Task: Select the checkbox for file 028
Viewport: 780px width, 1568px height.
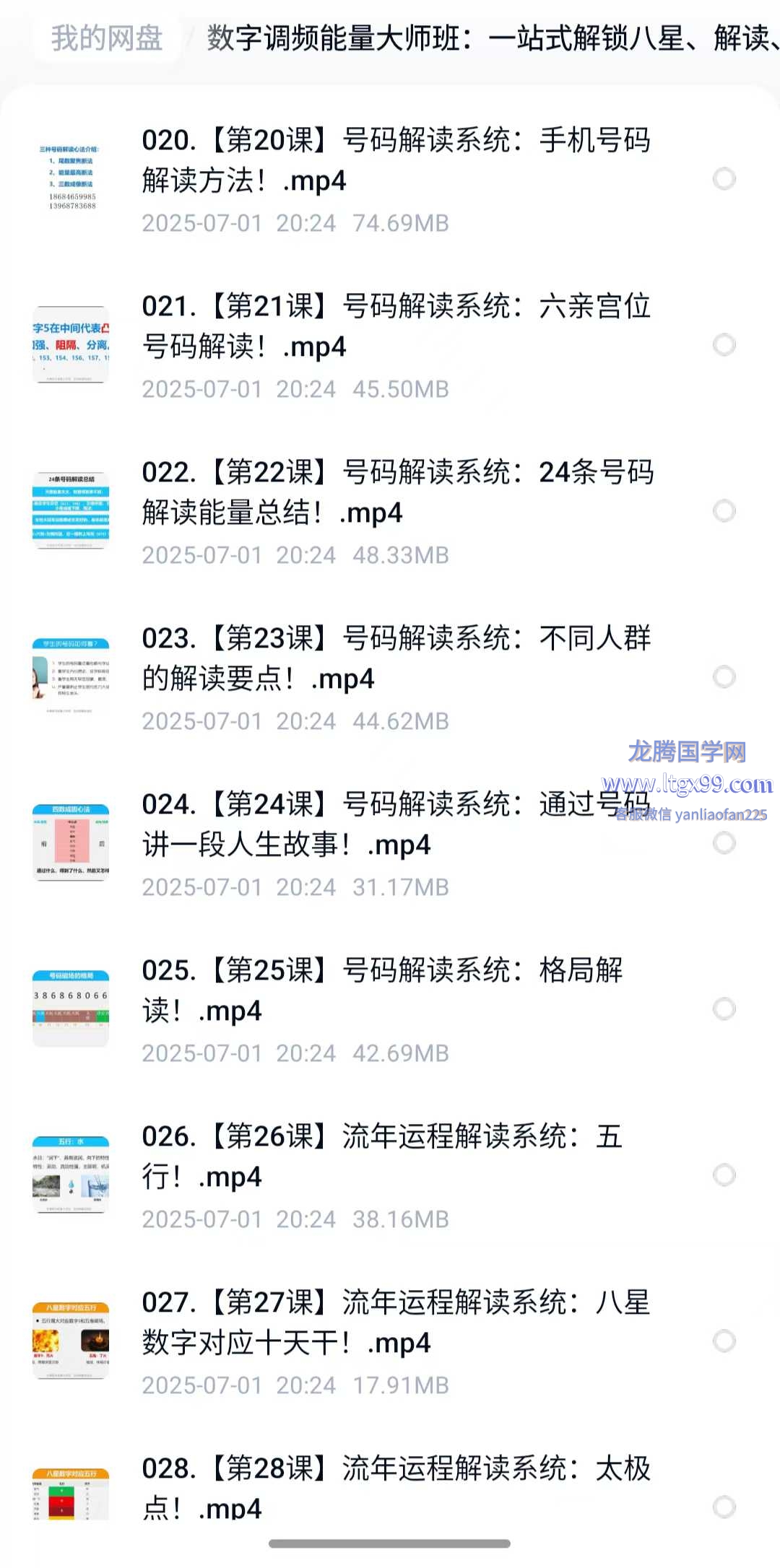Action: coord(724,1507)
